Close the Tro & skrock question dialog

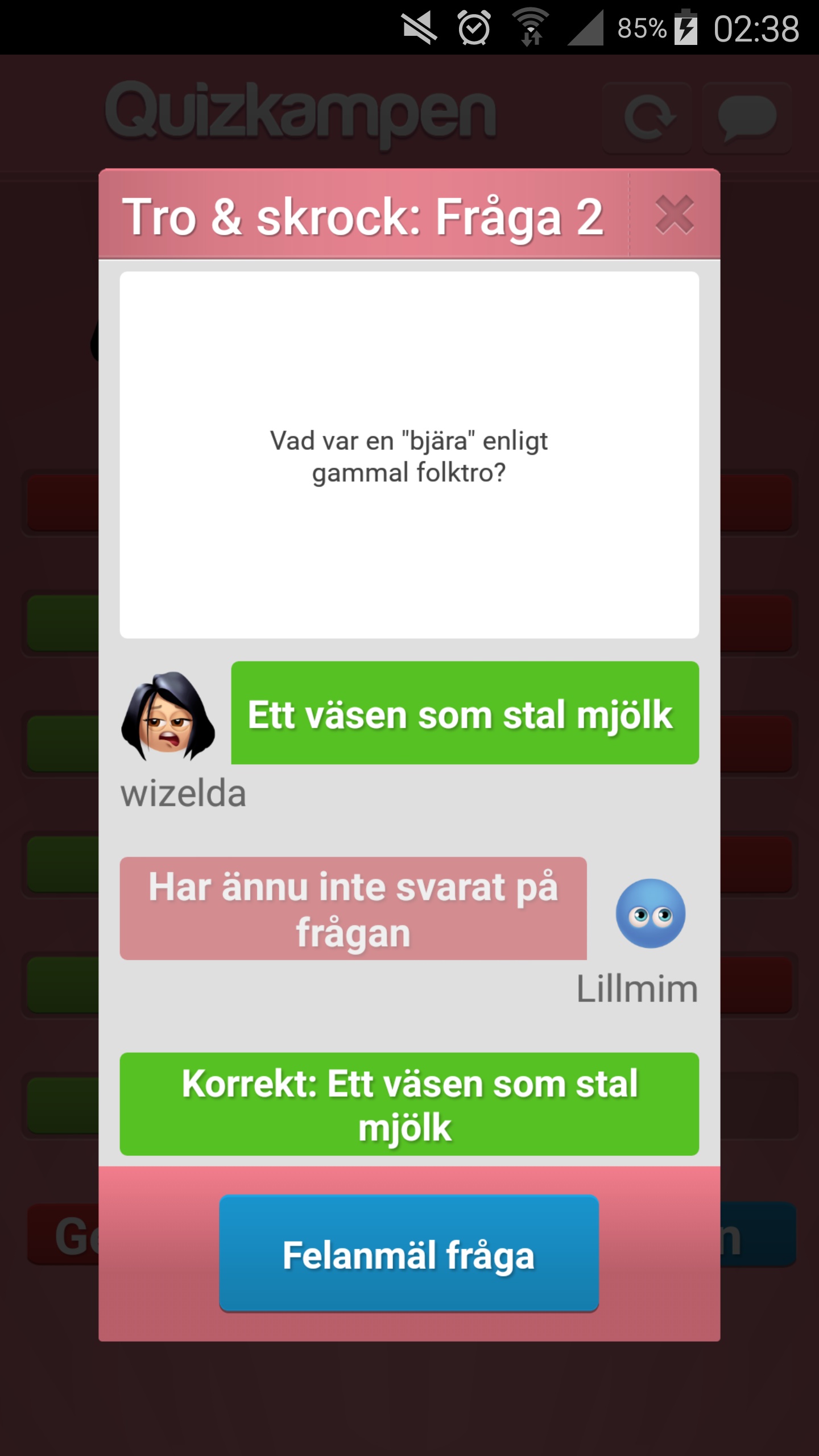click(x=674, y=214)
